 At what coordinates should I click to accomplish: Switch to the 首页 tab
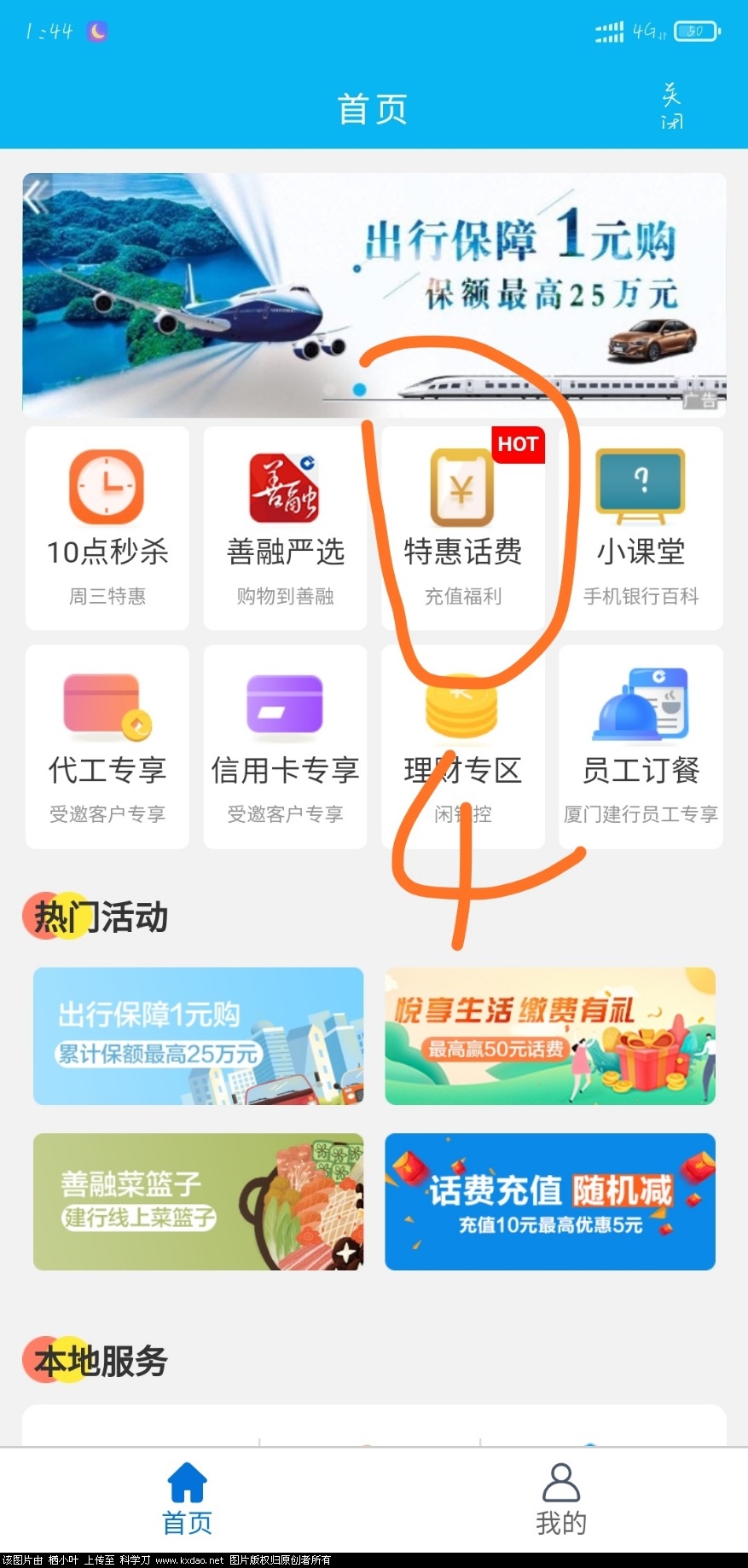(187, 1498)
